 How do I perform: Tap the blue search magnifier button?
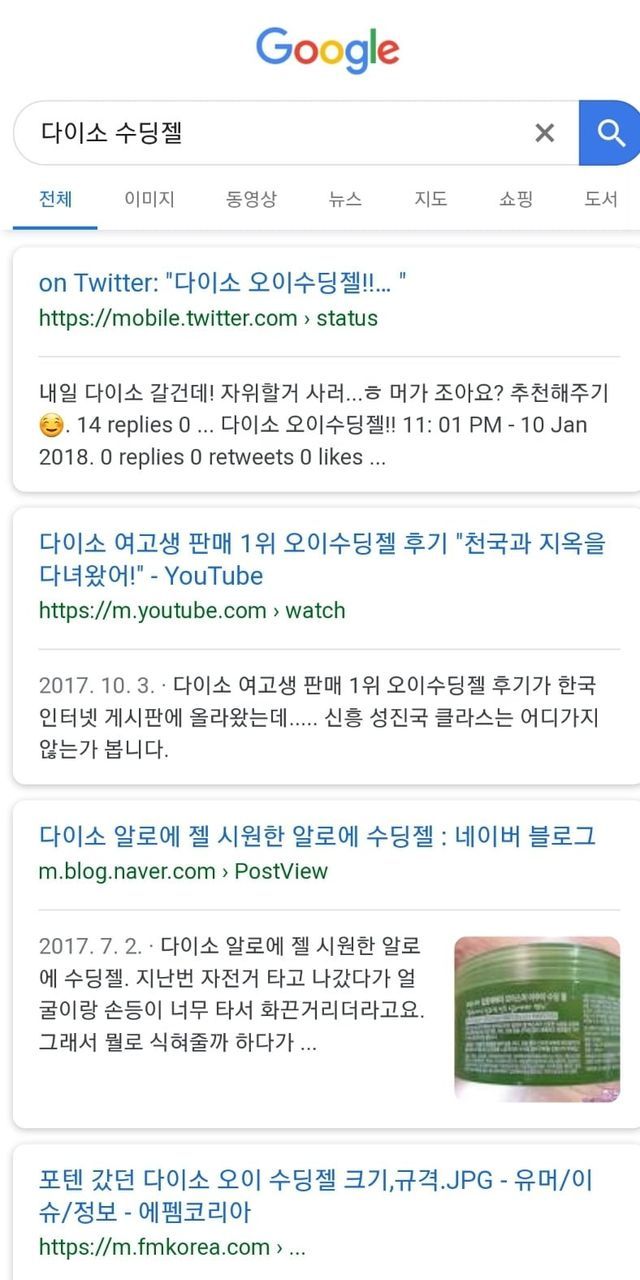tap(609, 132)
